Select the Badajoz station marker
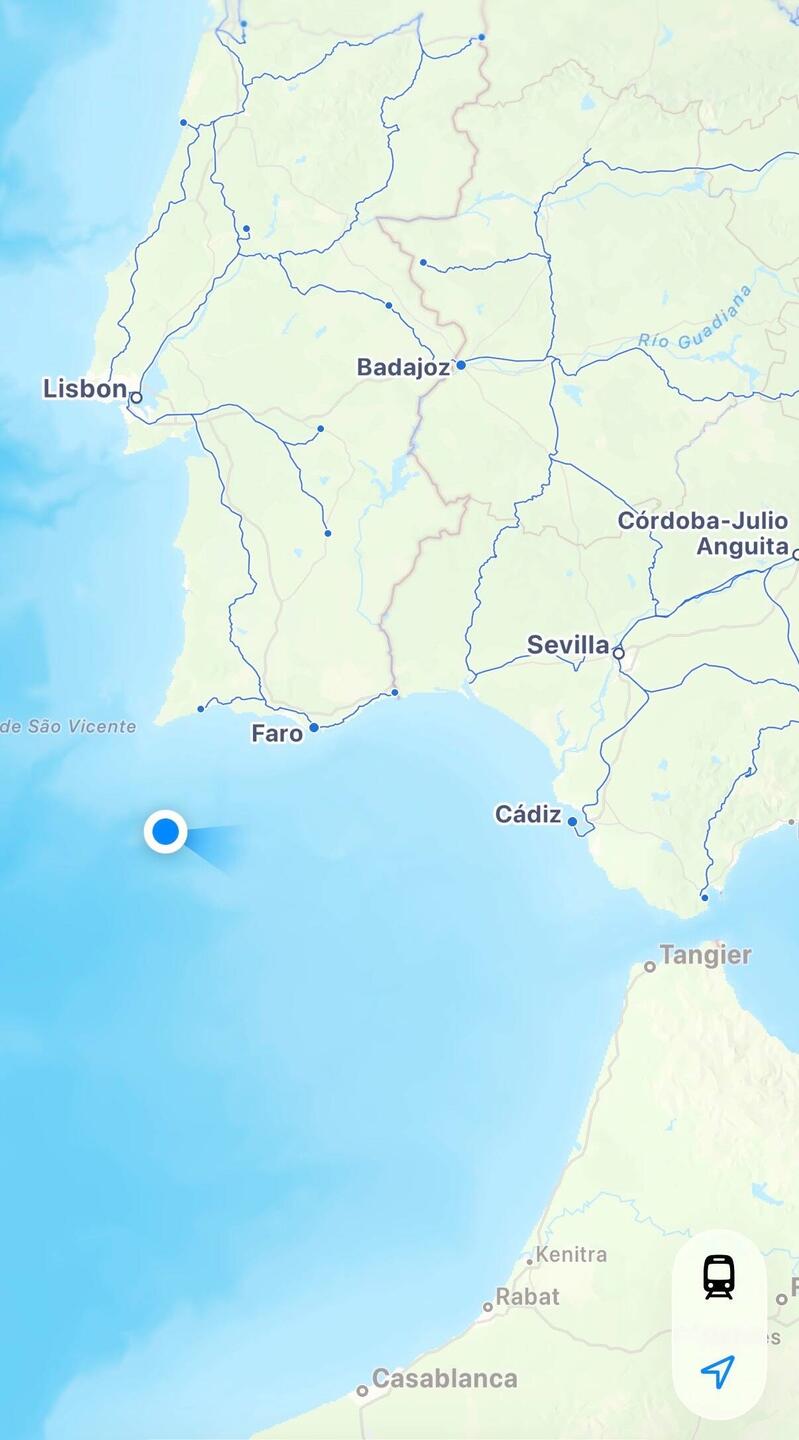799x1440 pixels. click(x=461, y=365)
